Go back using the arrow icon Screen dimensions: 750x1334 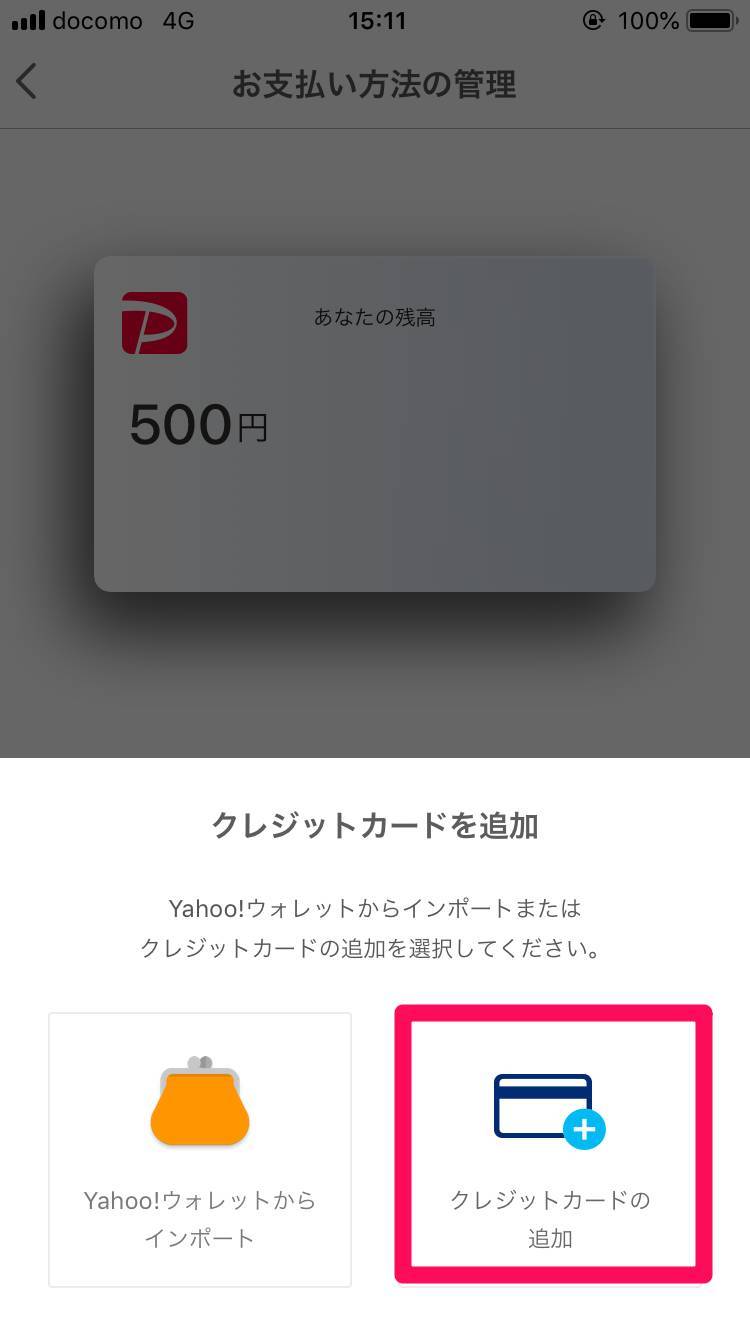[x=27, y=82]
